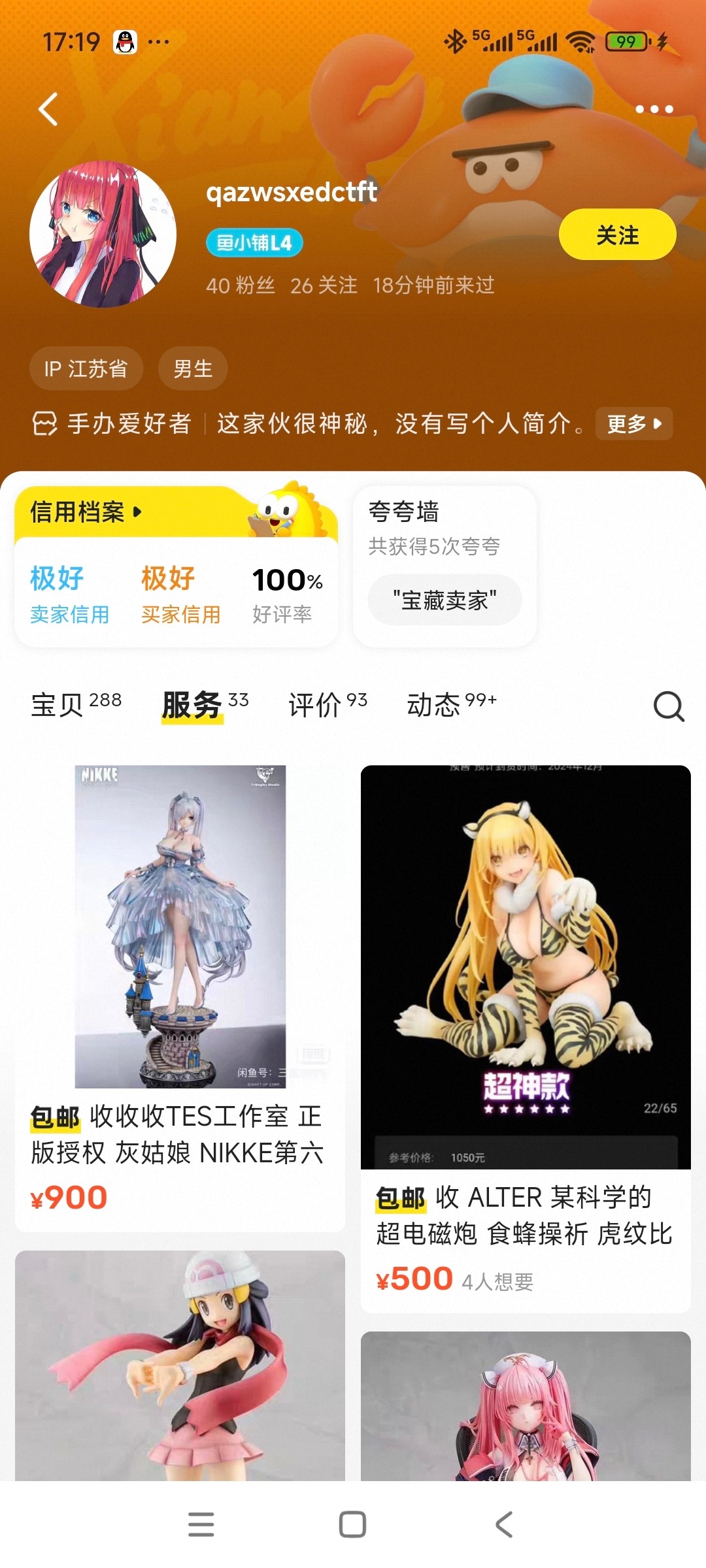706x1568 pixels.
Task: Tap the 40 粉丝 followers count
Action: point(240,286)
